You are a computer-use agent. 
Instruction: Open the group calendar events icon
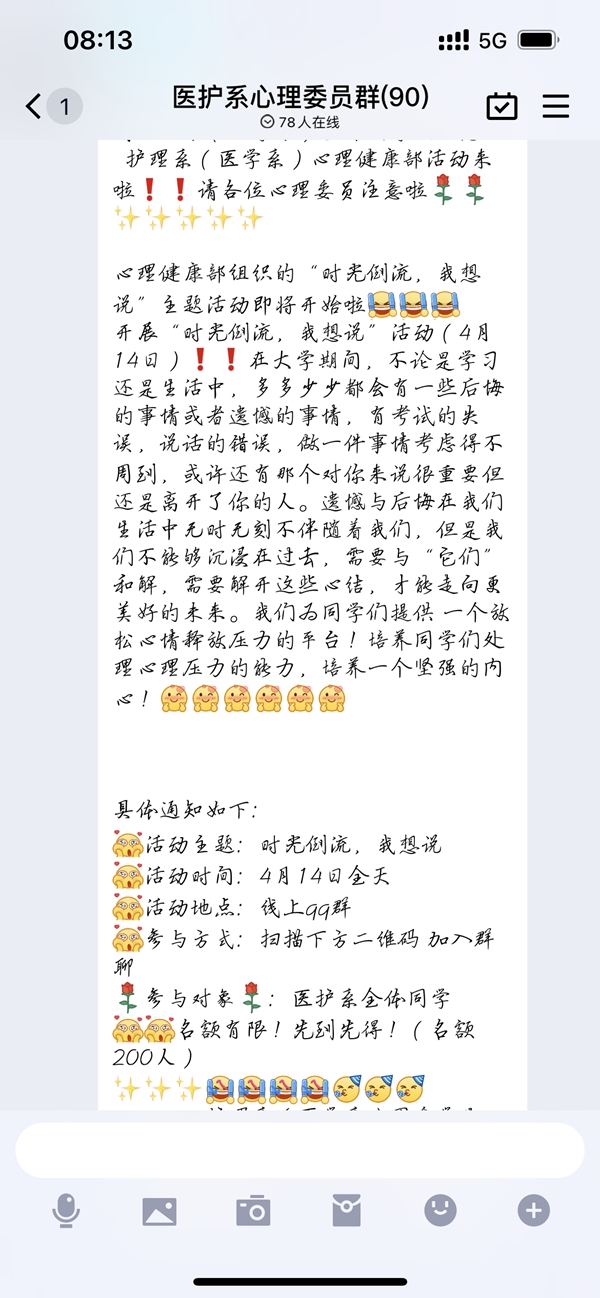[x=502, y=106]
